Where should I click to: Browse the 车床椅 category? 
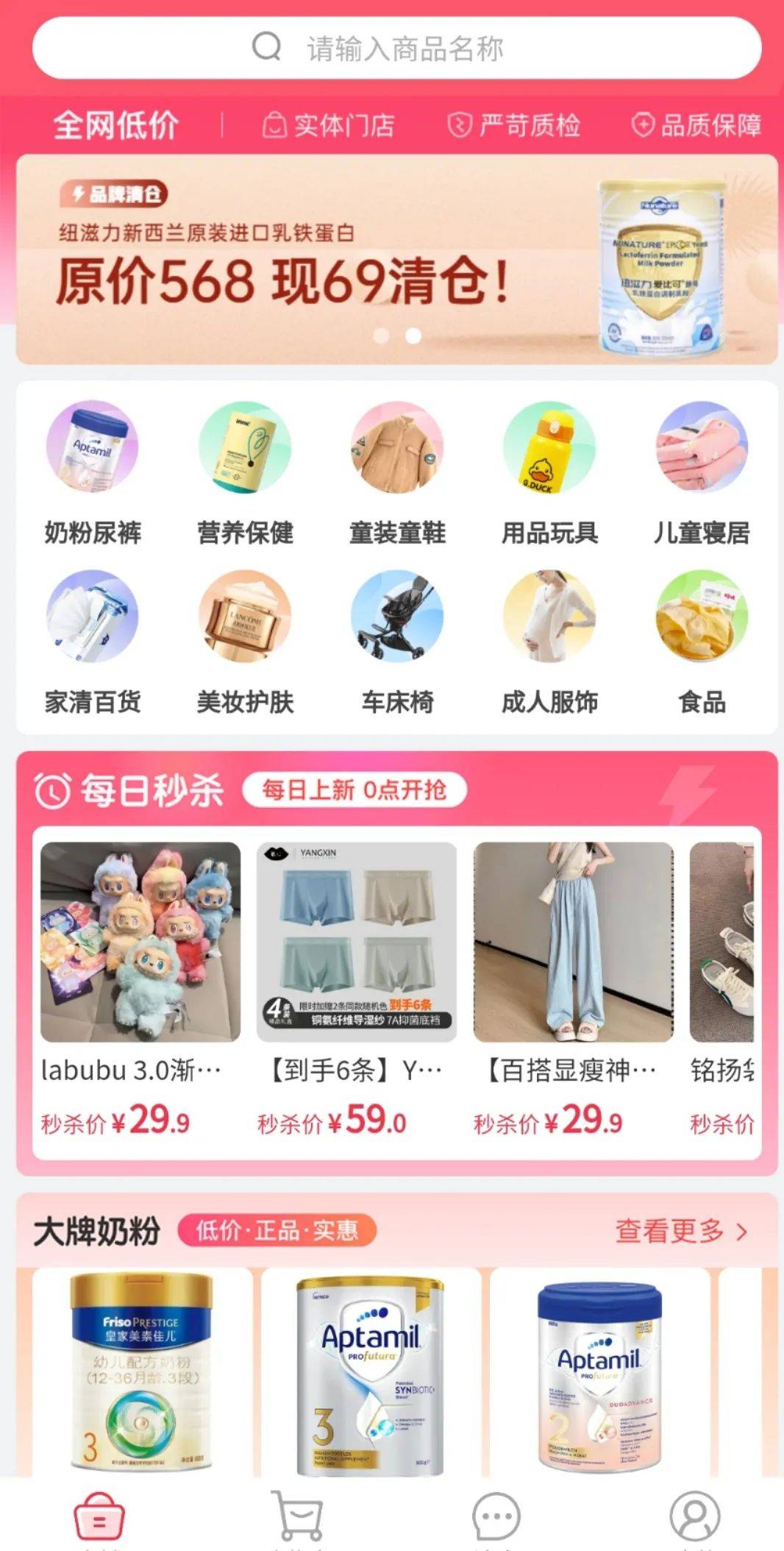click(397, 642)
